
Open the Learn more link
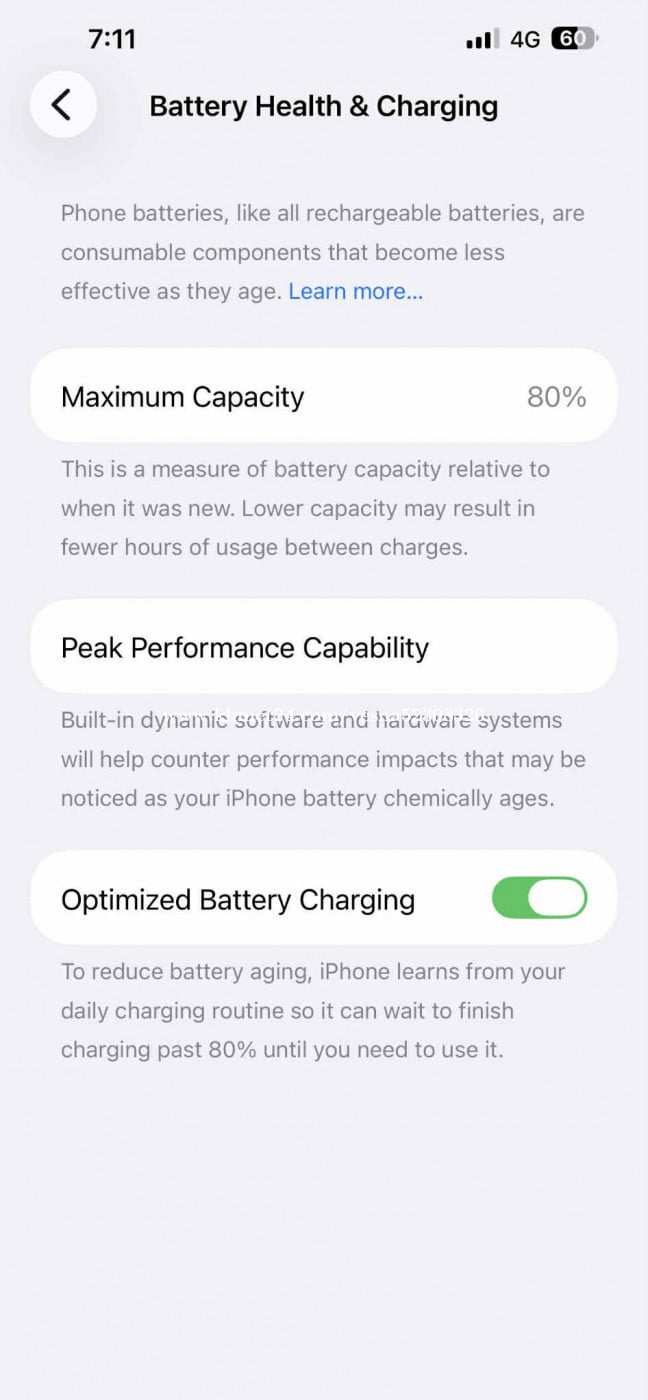[355, 292]
